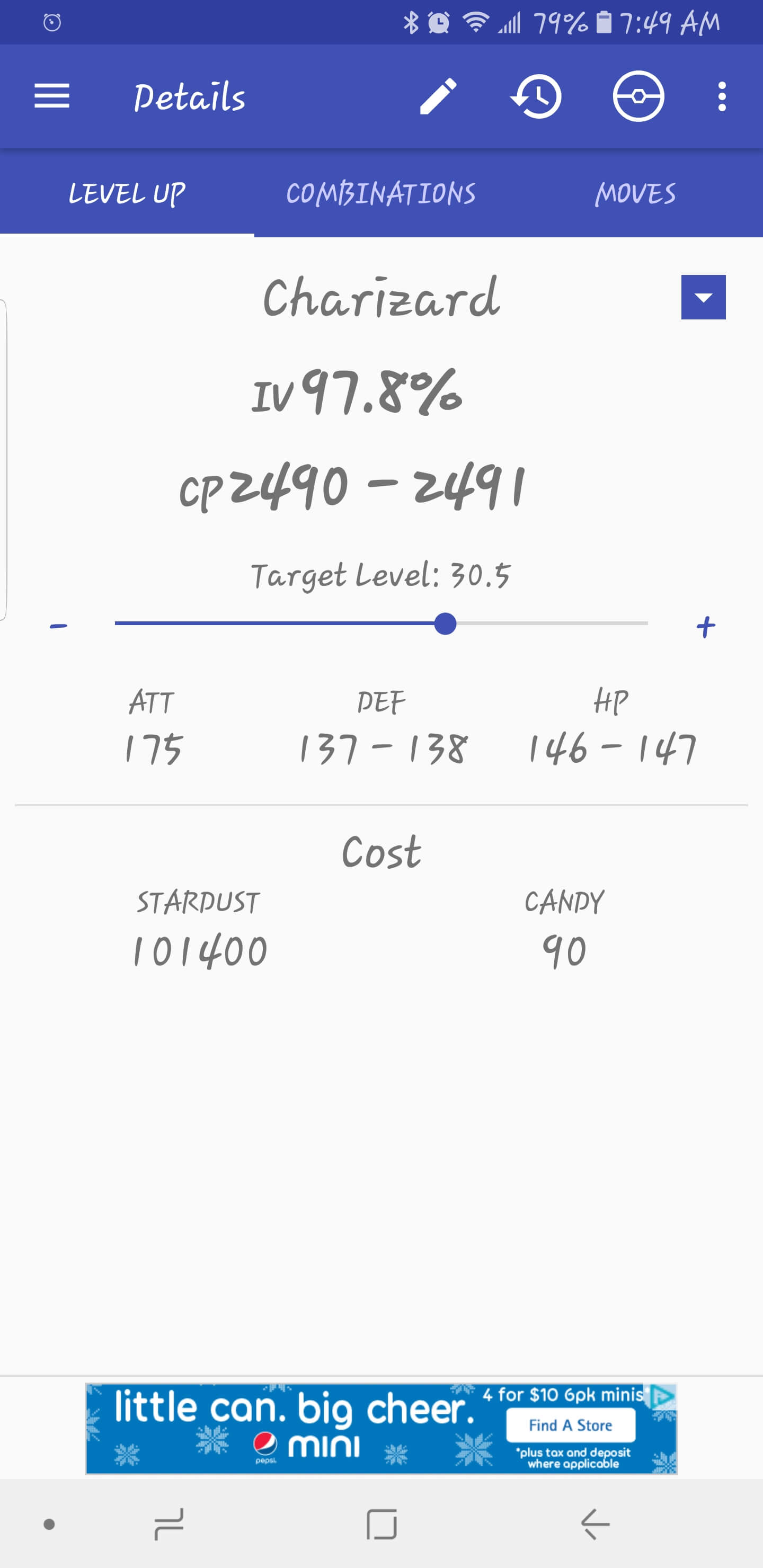Select the Level Up tab
The image size is (763, 1568).
click(x=127, y=193)
